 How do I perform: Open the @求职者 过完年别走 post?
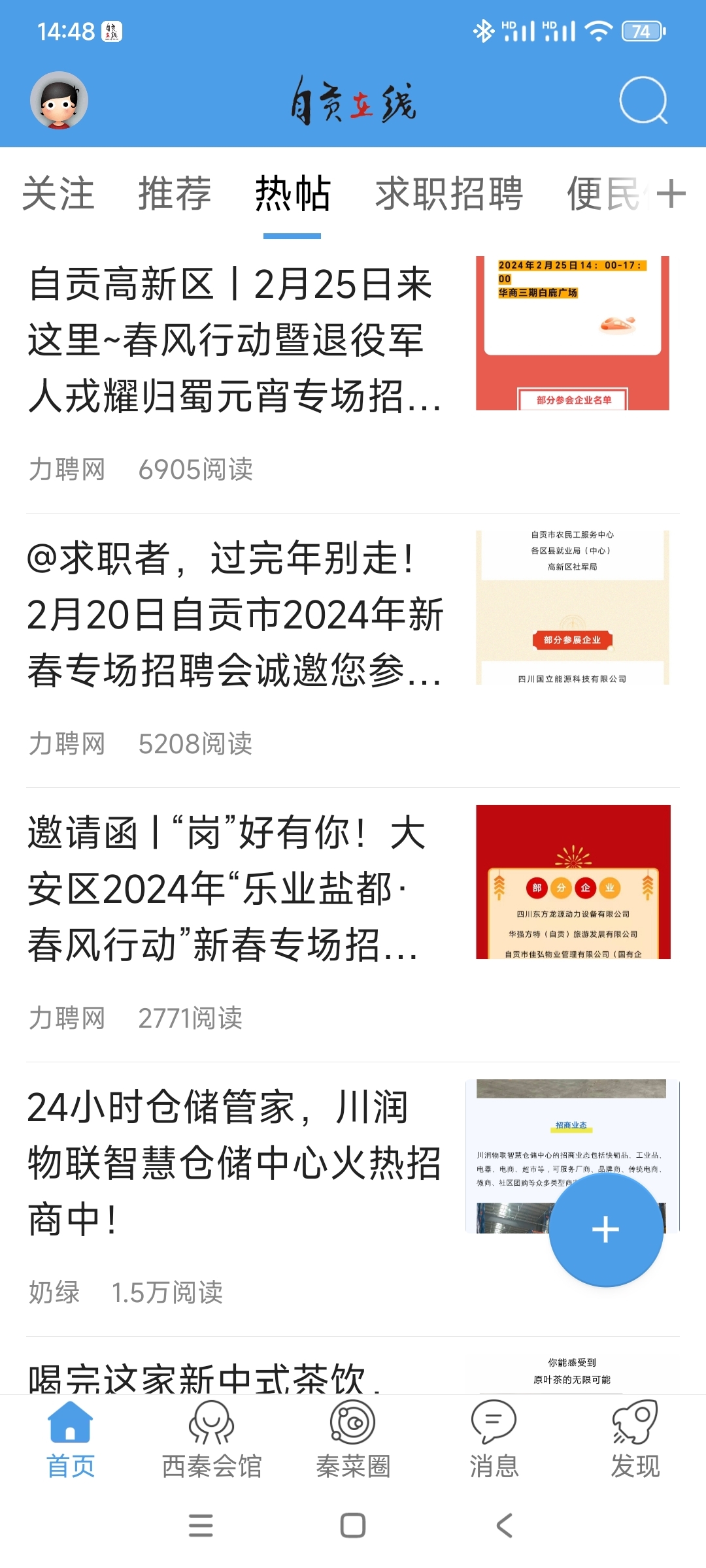click(x=235, y=614)
